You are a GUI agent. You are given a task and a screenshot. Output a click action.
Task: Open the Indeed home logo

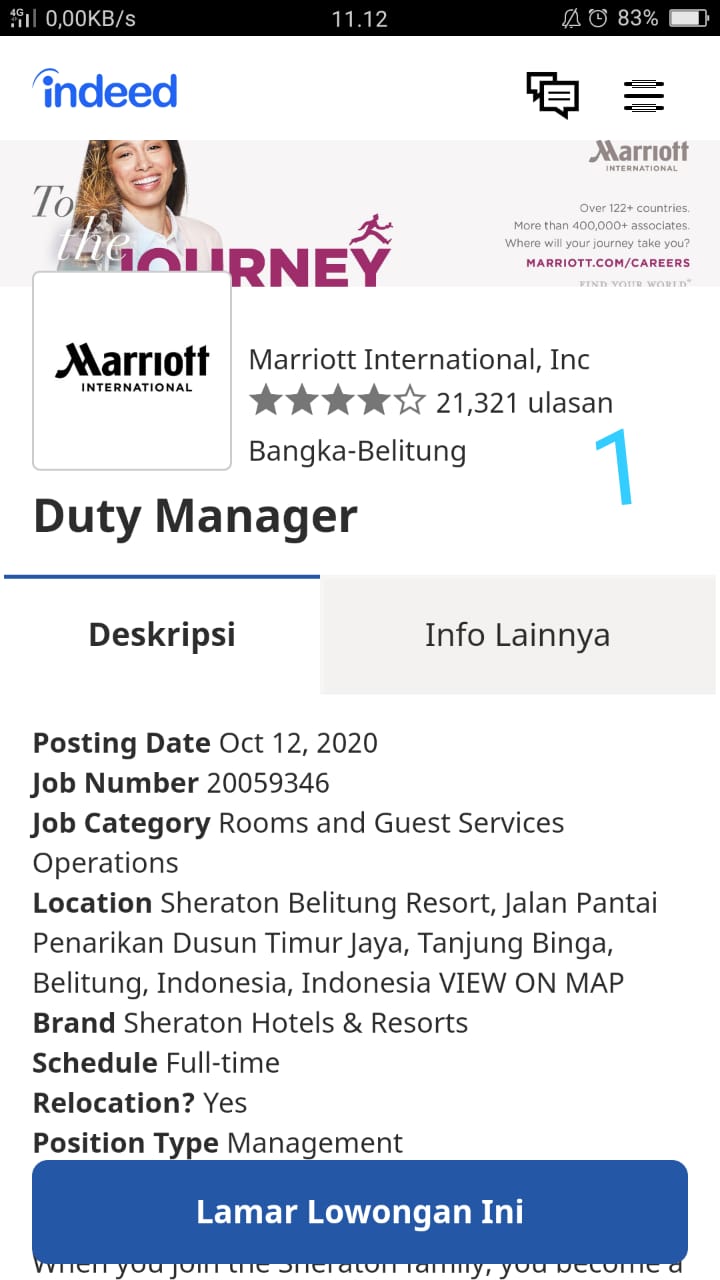(x=105, y=90)
